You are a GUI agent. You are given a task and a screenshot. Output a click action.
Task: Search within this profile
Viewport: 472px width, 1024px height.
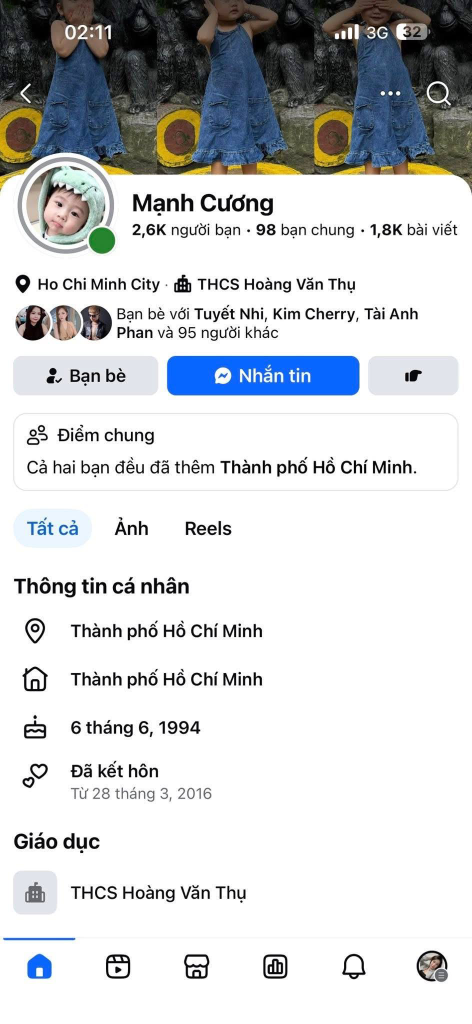[x=439, y=93]
